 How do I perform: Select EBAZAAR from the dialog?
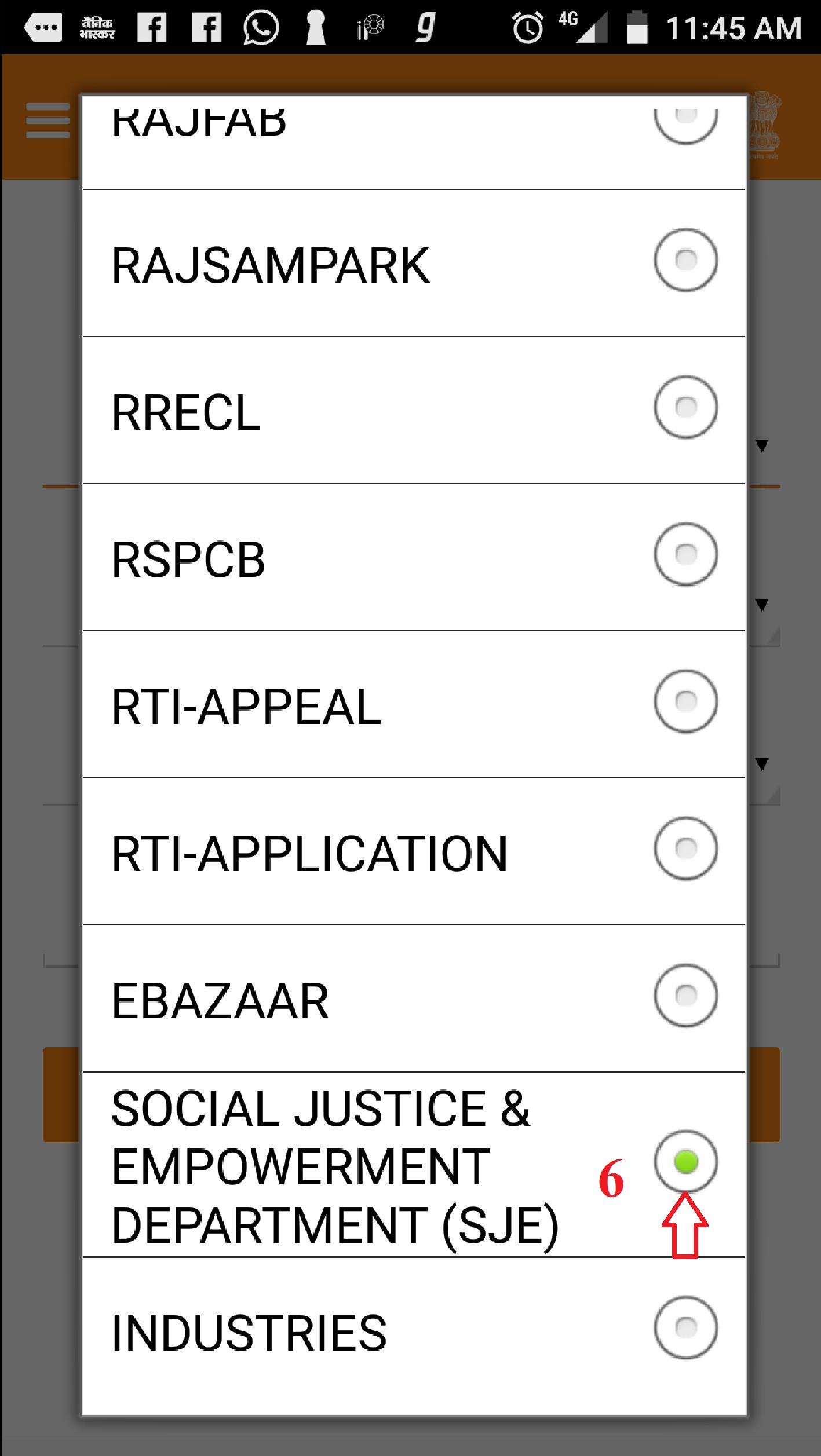pos(414,999)
